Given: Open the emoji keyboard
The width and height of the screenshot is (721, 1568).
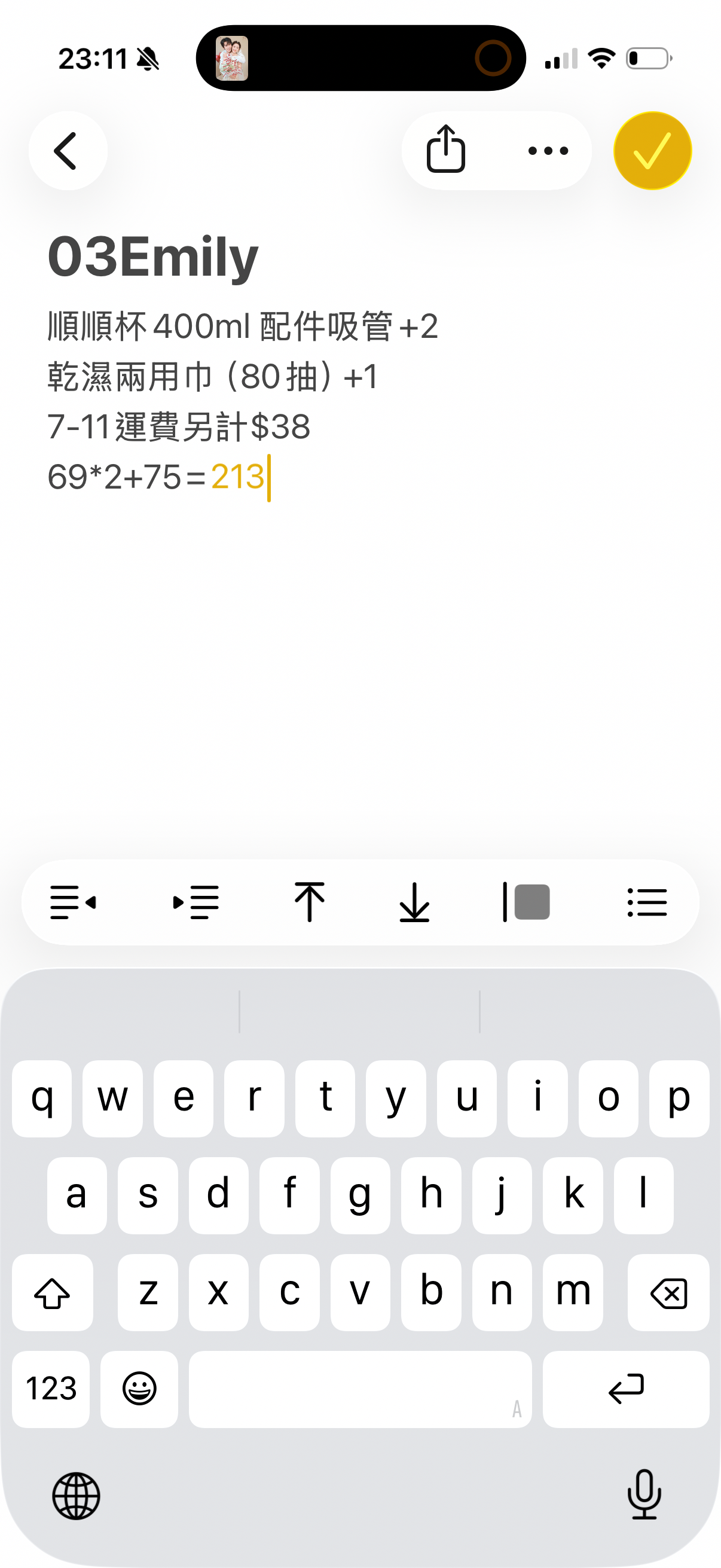Looking at the screenshot, I should [139, 1389].
